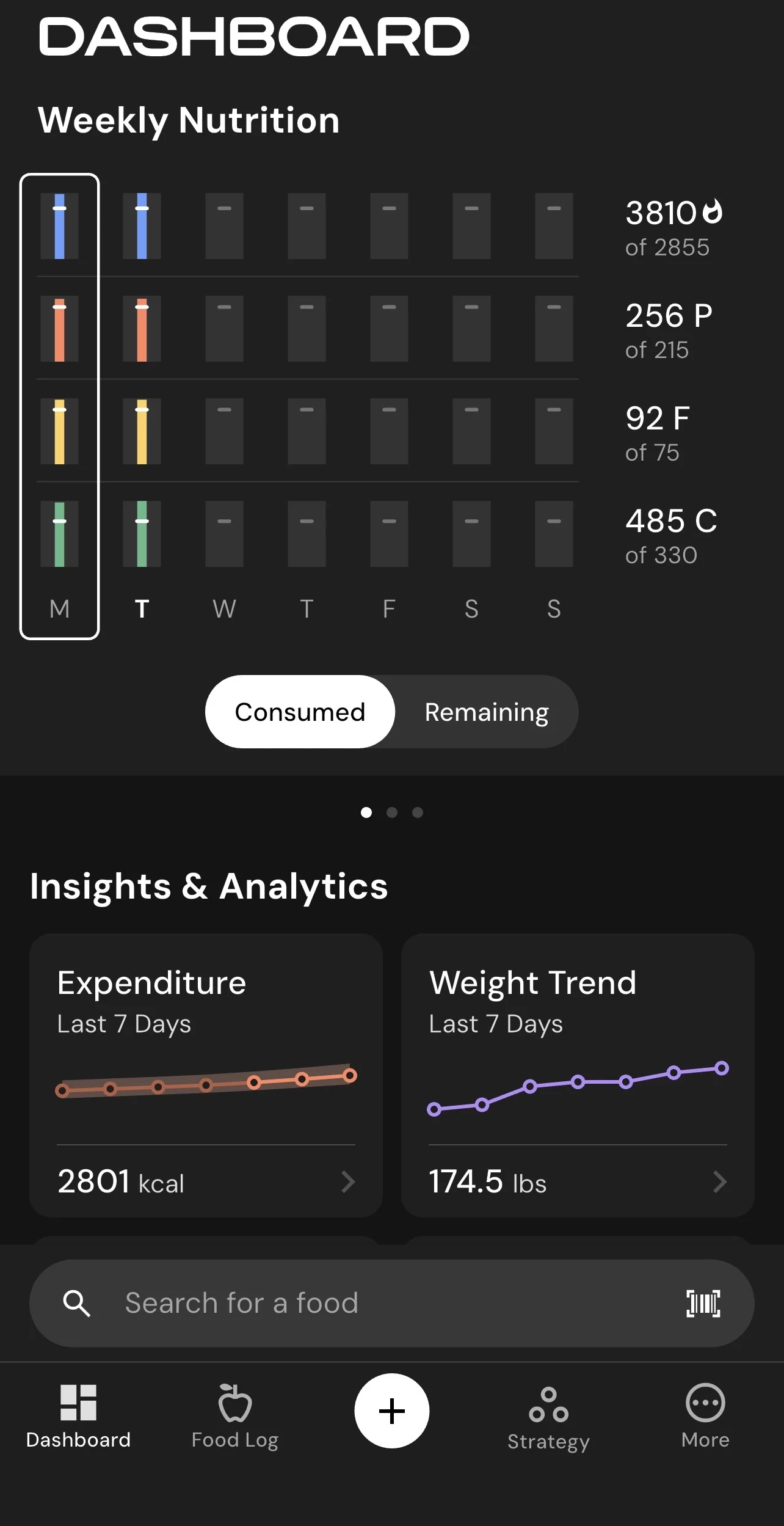Viewport: 784px width, 1526px height.
Task: Open the Weight Trend card
Action: click(577, 1075)
